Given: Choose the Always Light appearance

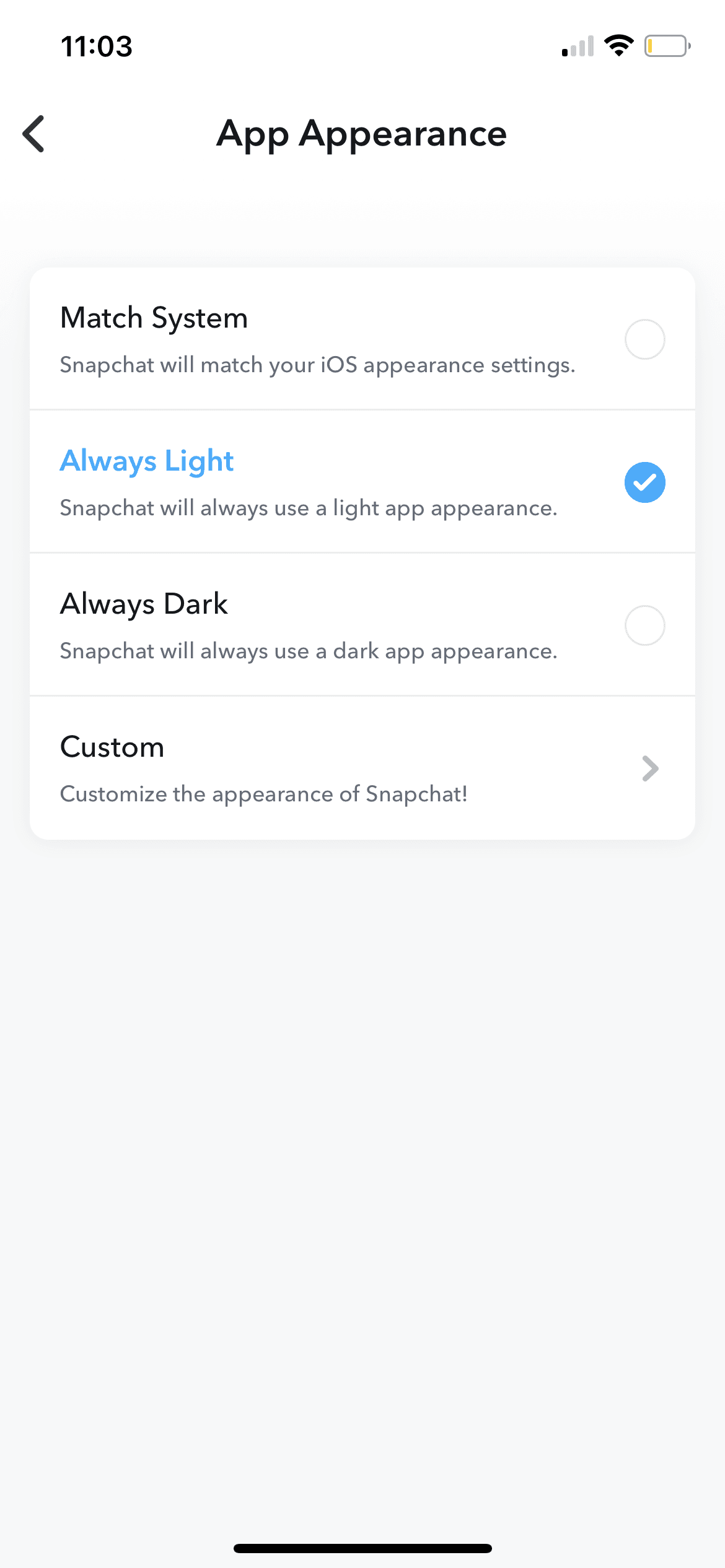Looking at the screenshot, I should coord(644,482).
